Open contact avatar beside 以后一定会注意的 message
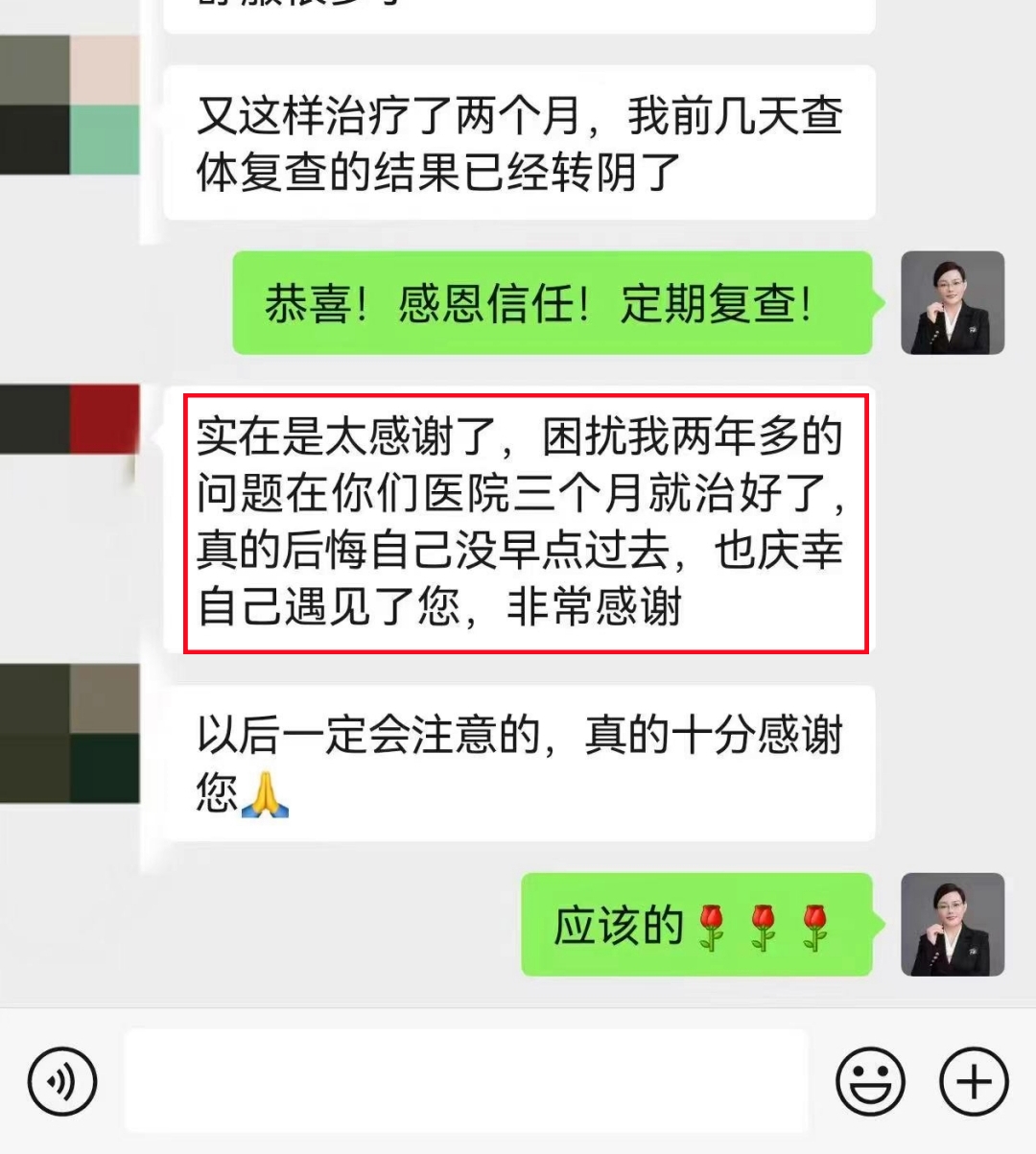 [x=69, y=733]
